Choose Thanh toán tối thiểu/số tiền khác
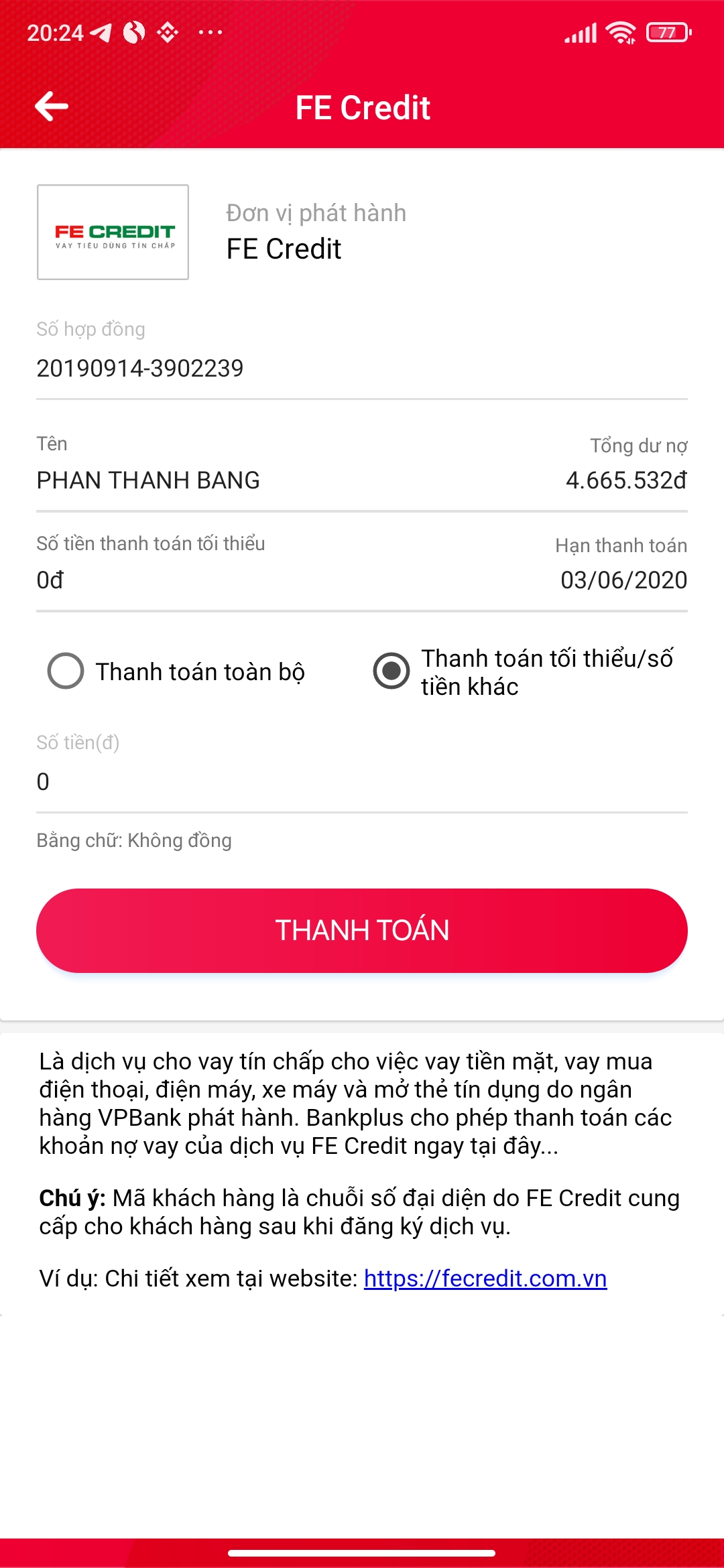Screen dimensions: 724x1568 click(x=525, y=672)
